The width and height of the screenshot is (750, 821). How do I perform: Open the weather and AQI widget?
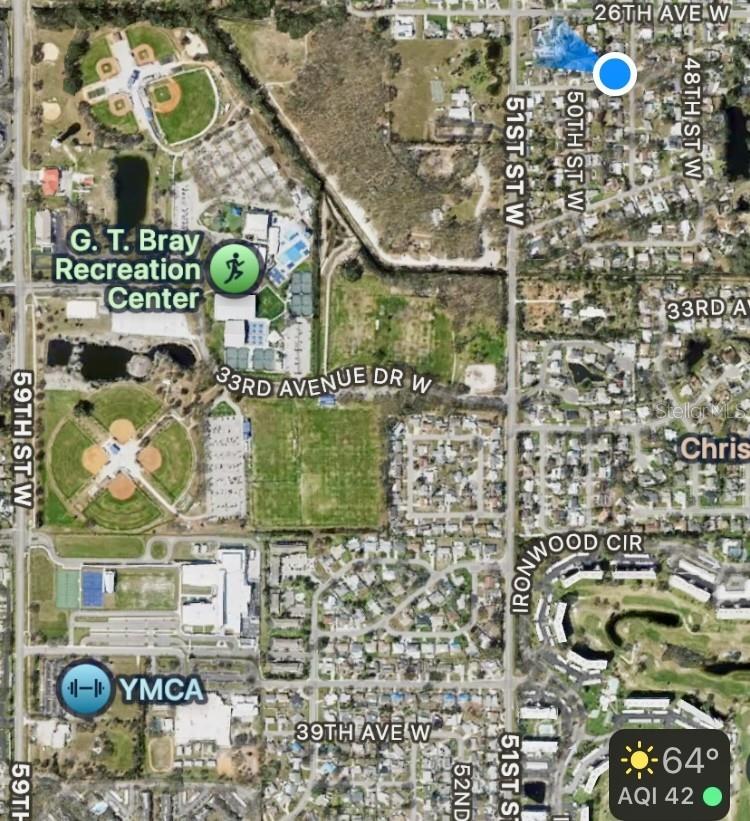669,774
